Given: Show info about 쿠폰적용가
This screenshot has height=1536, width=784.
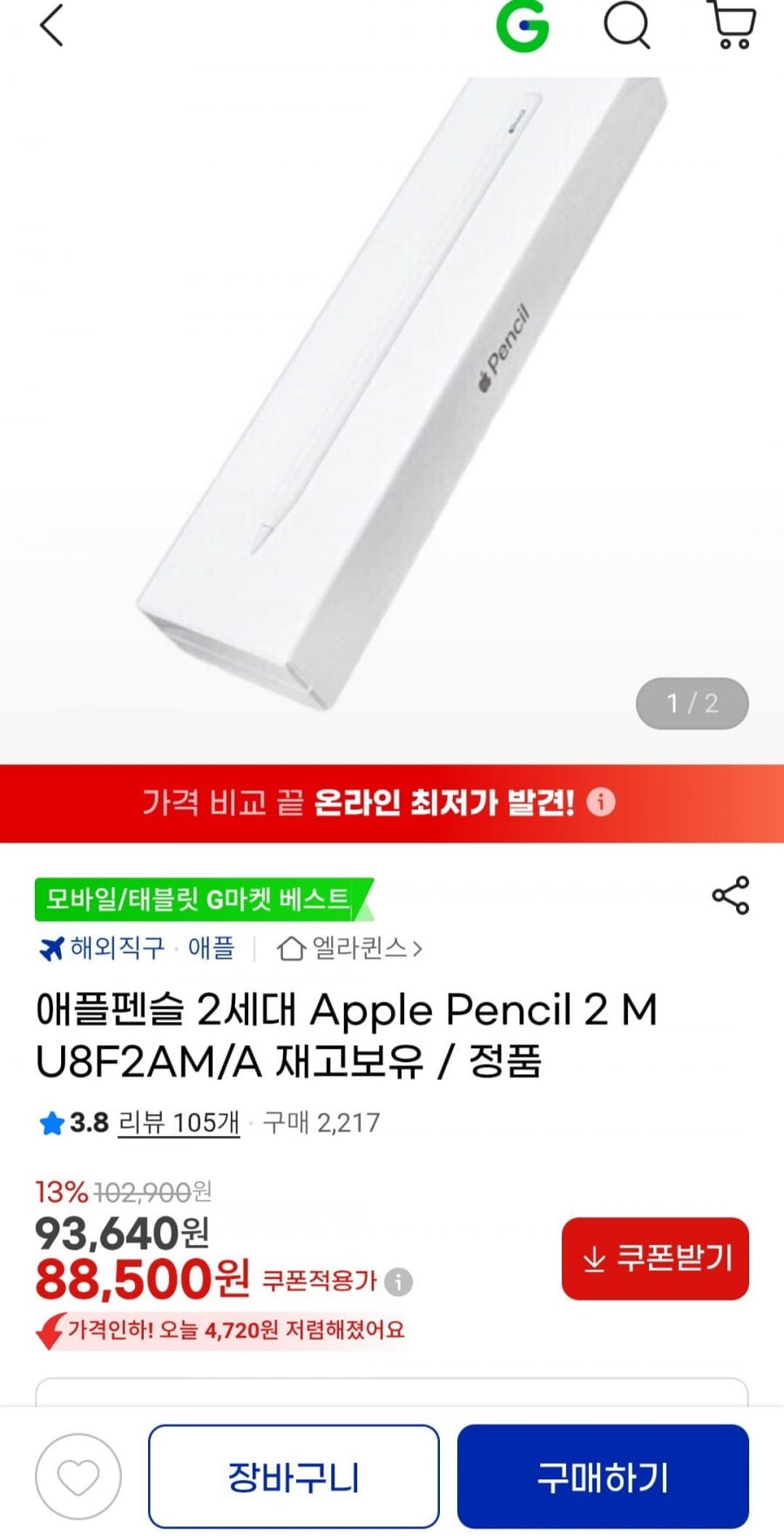Looking at the screenshot, I should point(399,1282).
